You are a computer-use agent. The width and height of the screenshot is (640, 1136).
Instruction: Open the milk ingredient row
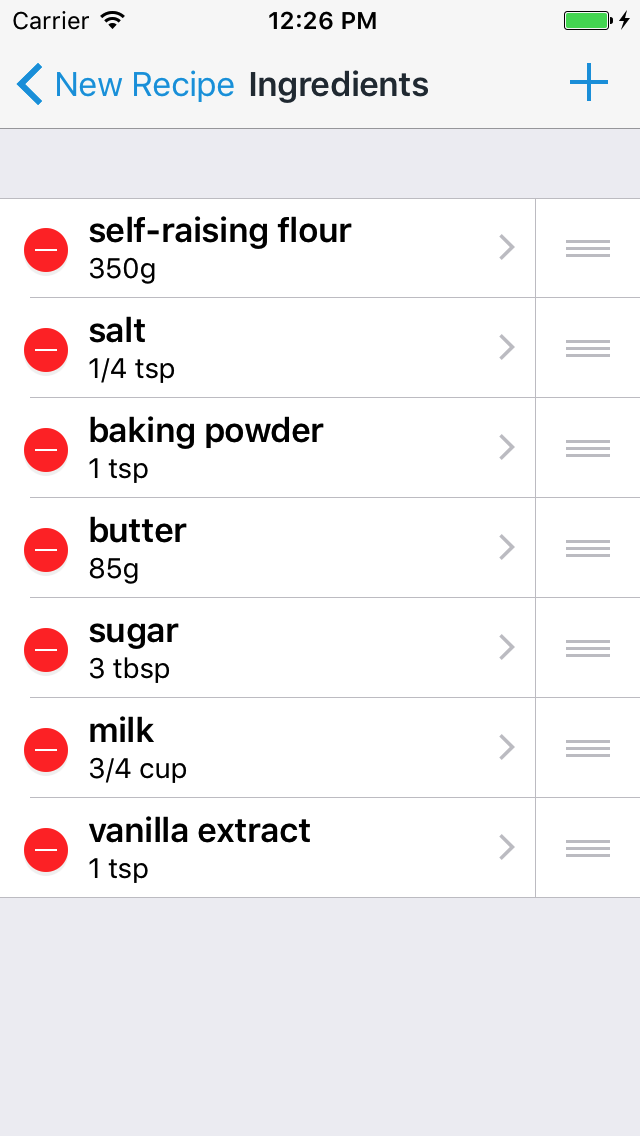pyautogui.click(x=267, y=748)
